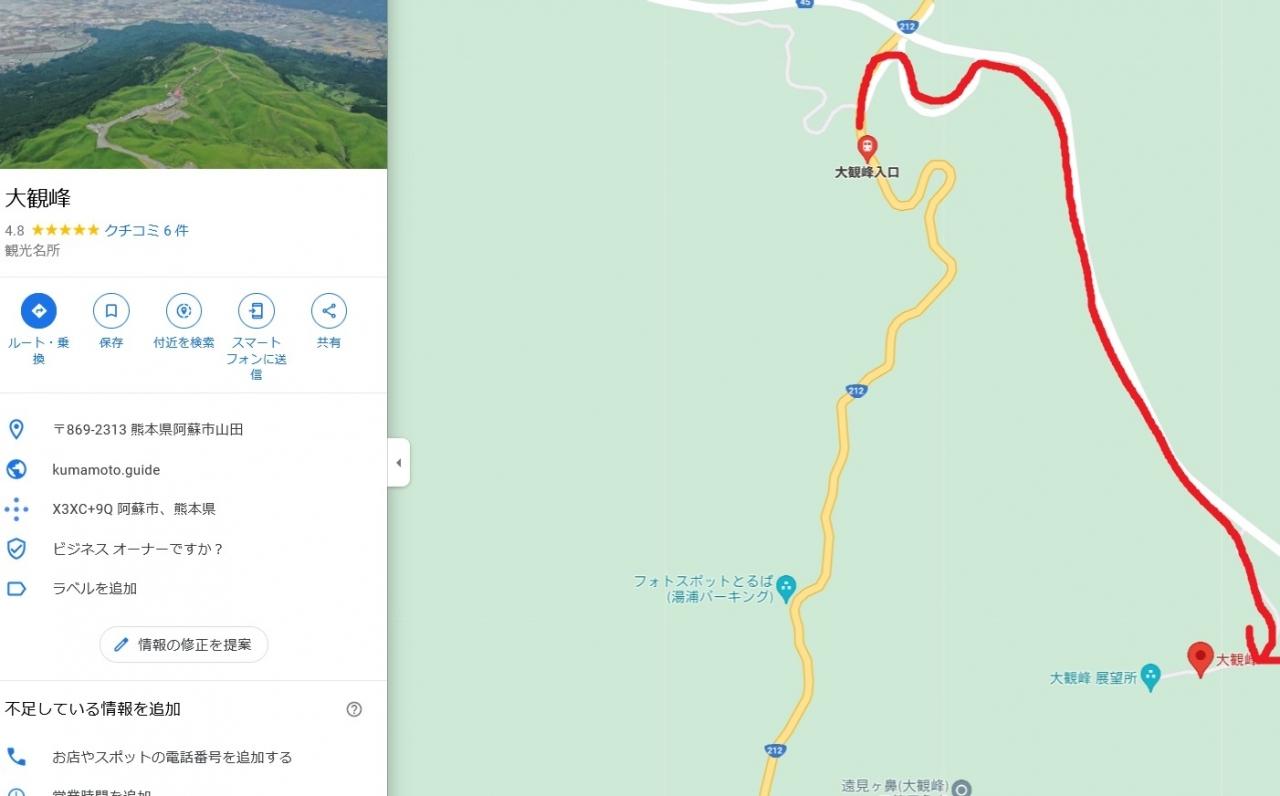The height and width of the screenshot is (796, 1280).
Task: Save 大観峰 with the 保存 button
Action: pyautogui.click(x=111, y=311)
